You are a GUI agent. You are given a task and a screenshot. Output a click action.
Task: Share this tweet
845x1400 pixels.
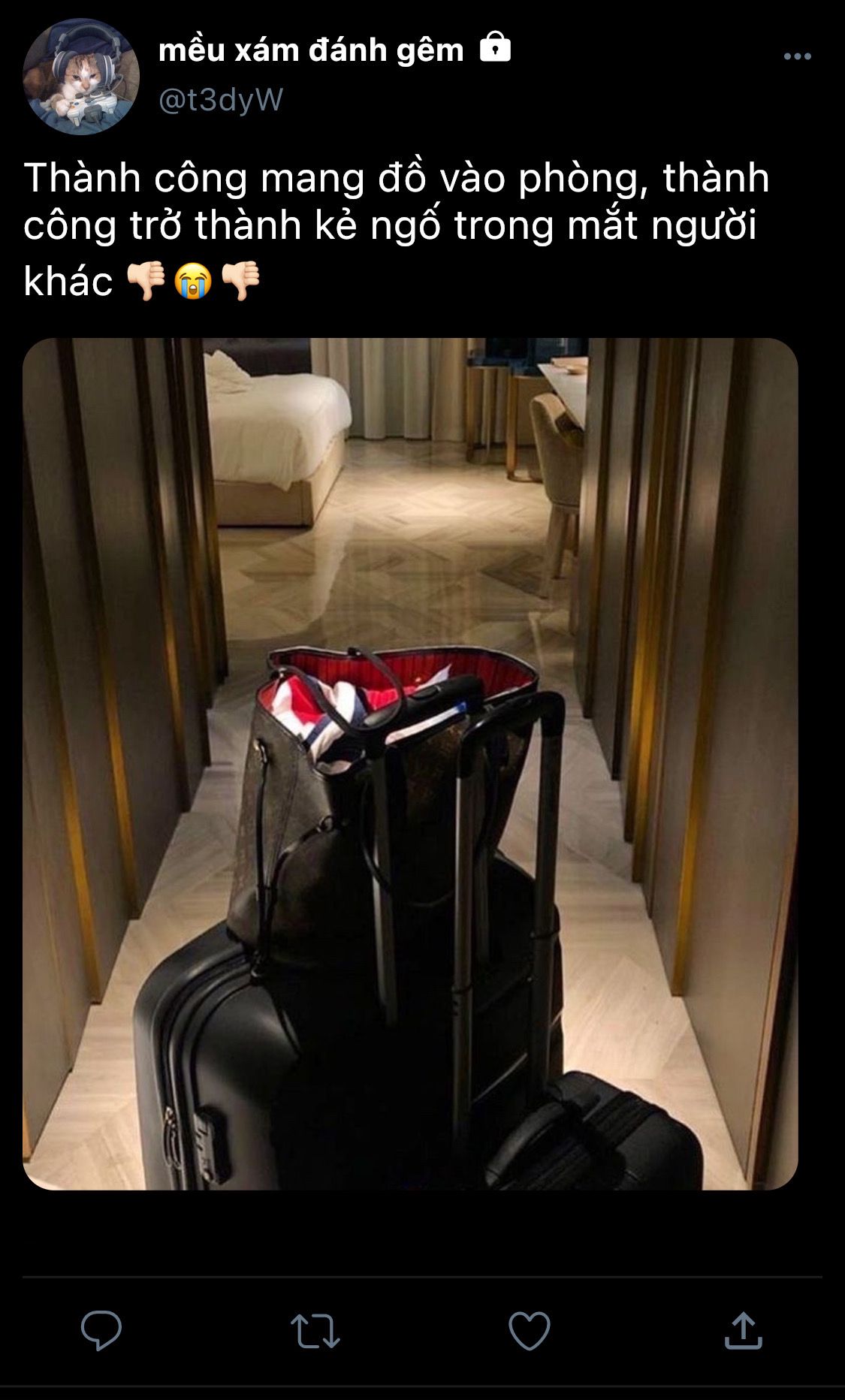click(743, 1331)
